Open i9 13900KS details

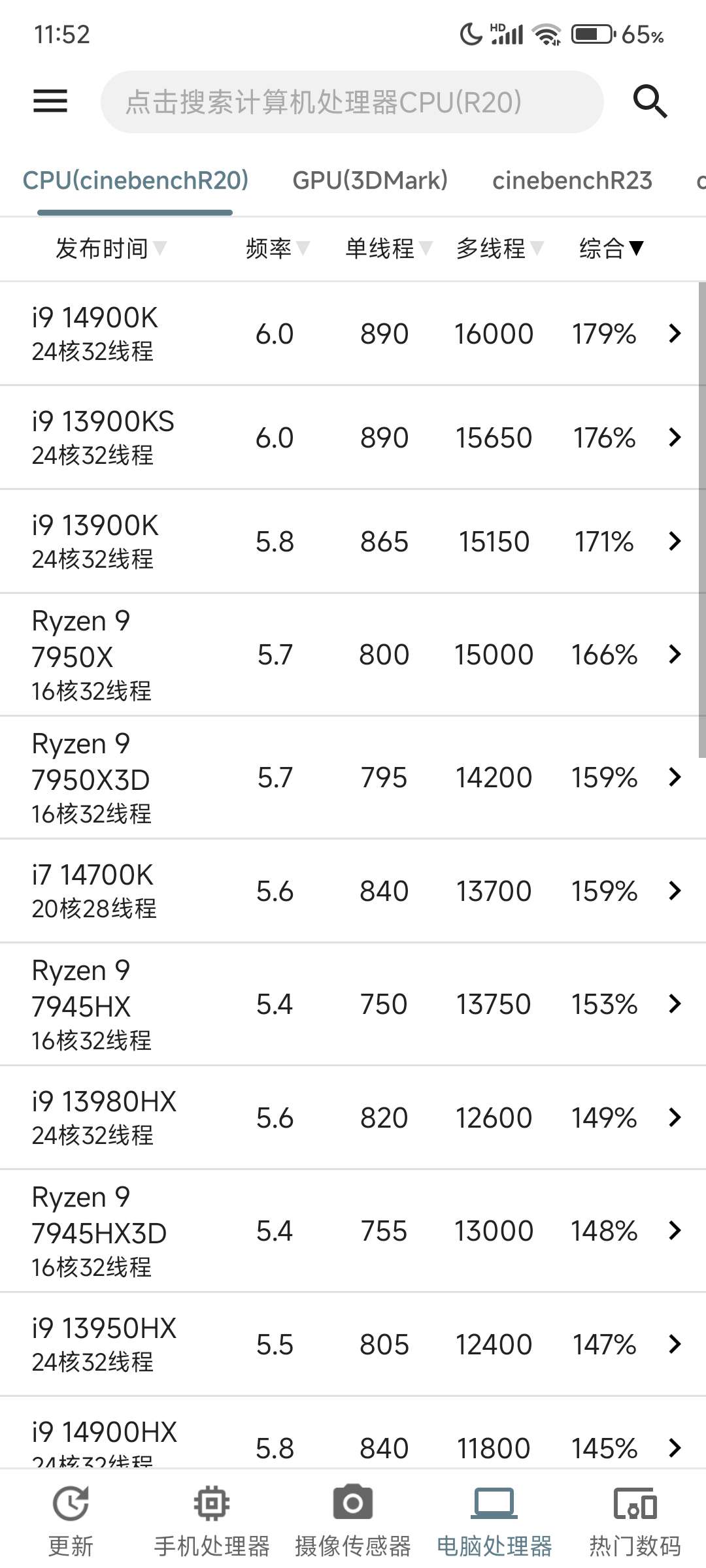point(353,437)
